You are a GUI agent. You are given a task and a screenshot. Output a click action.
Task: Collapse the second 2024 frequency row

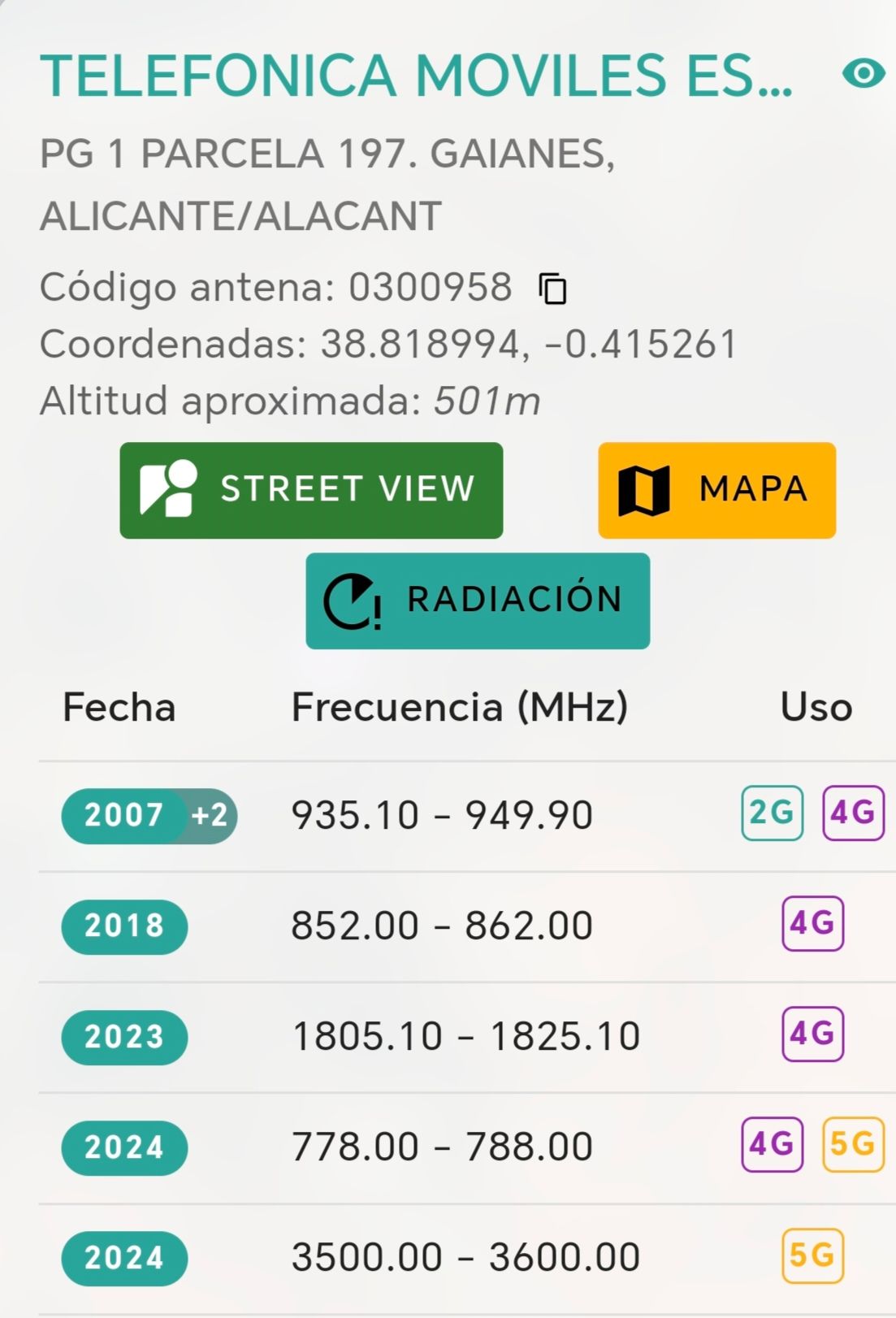(x=123, y=1257)
